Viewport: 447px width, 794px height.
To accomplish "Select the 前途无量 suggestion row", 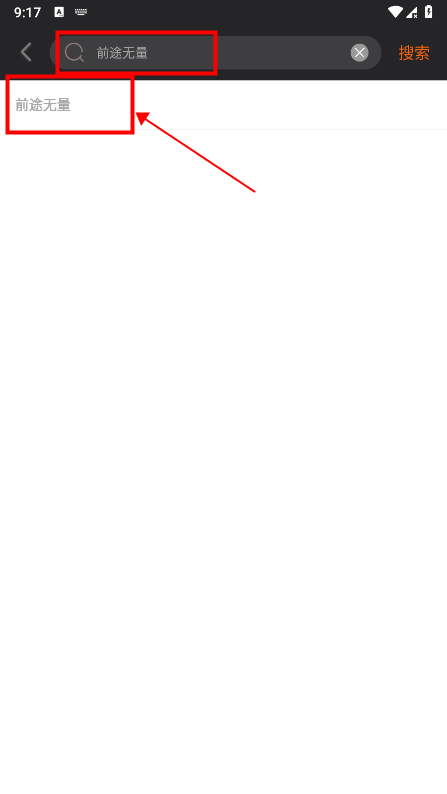I will (223, 105).
